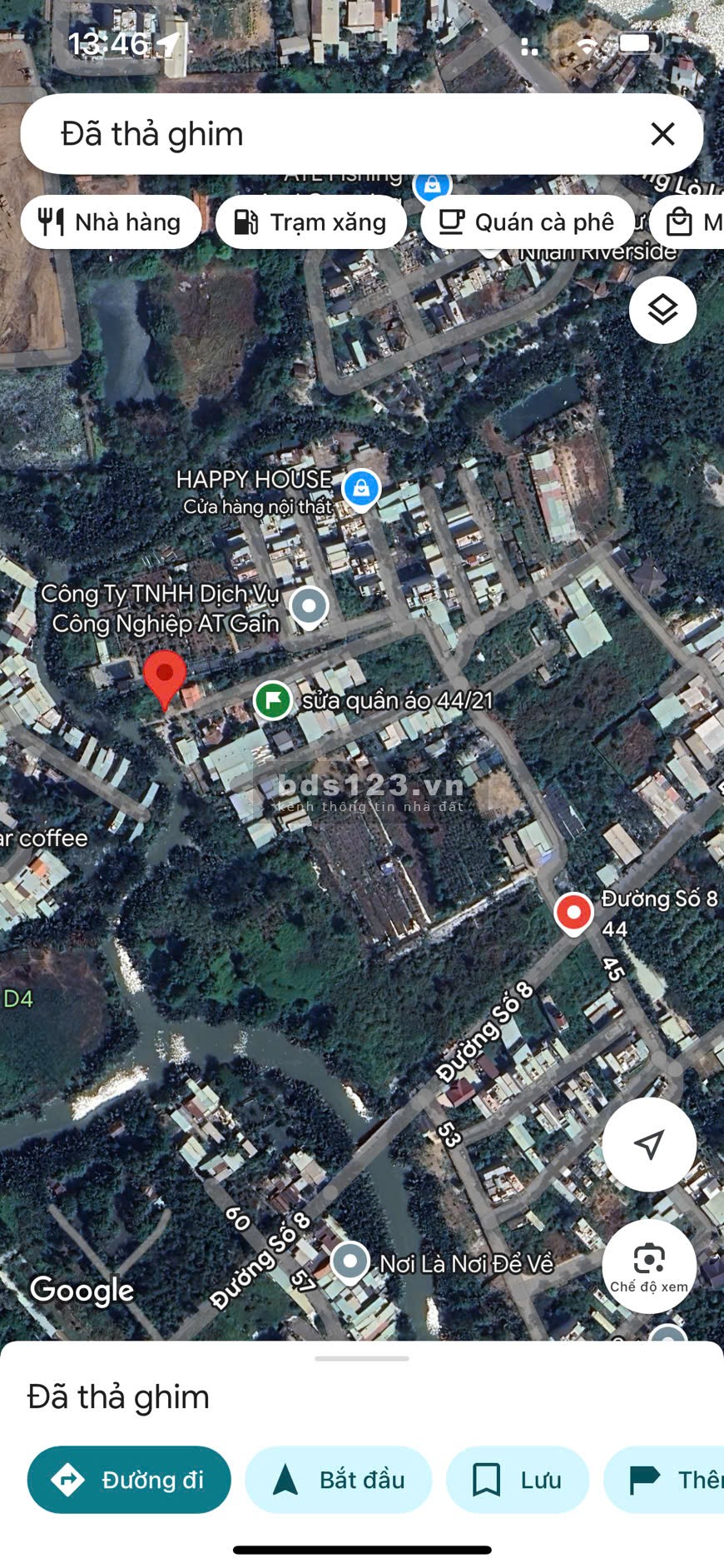Open 'Công Ty TNHH Dịch Vụ' marker
The image size is (724, 1568).
pyautogui.click(x=310, y=606)
